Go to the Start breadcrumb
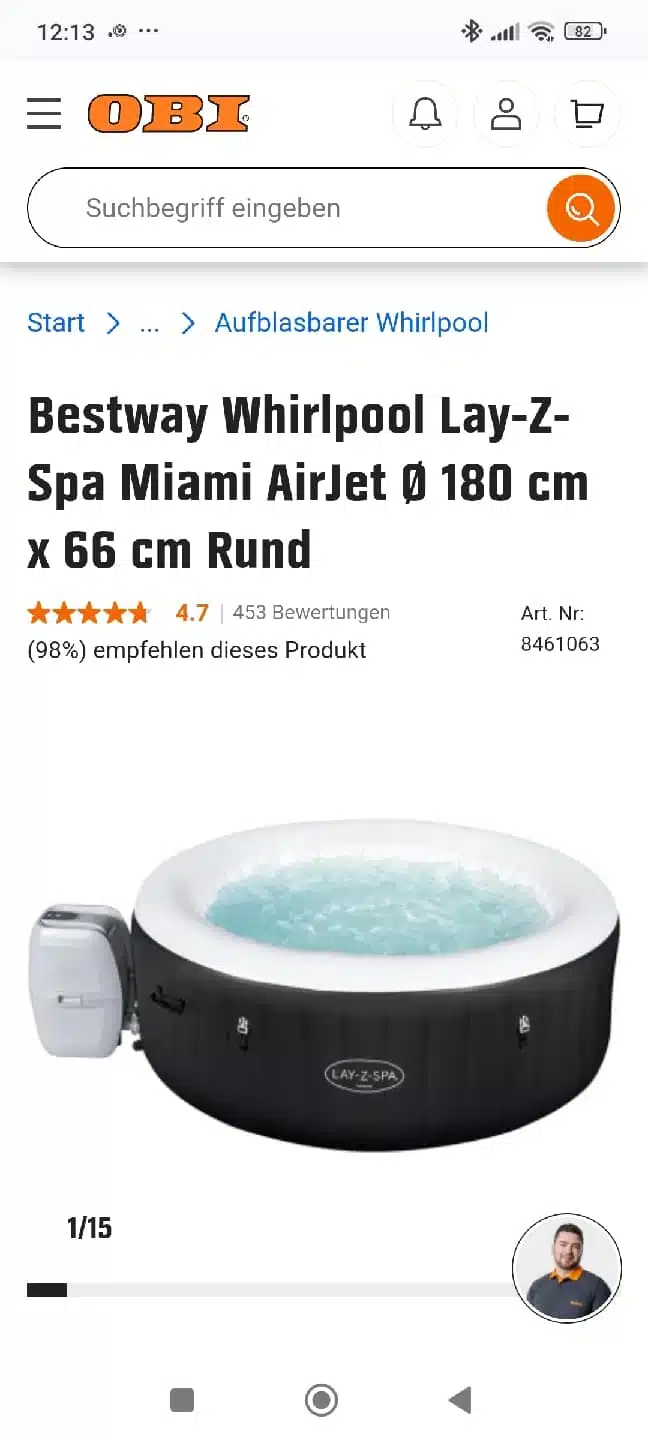 point(56,323)
